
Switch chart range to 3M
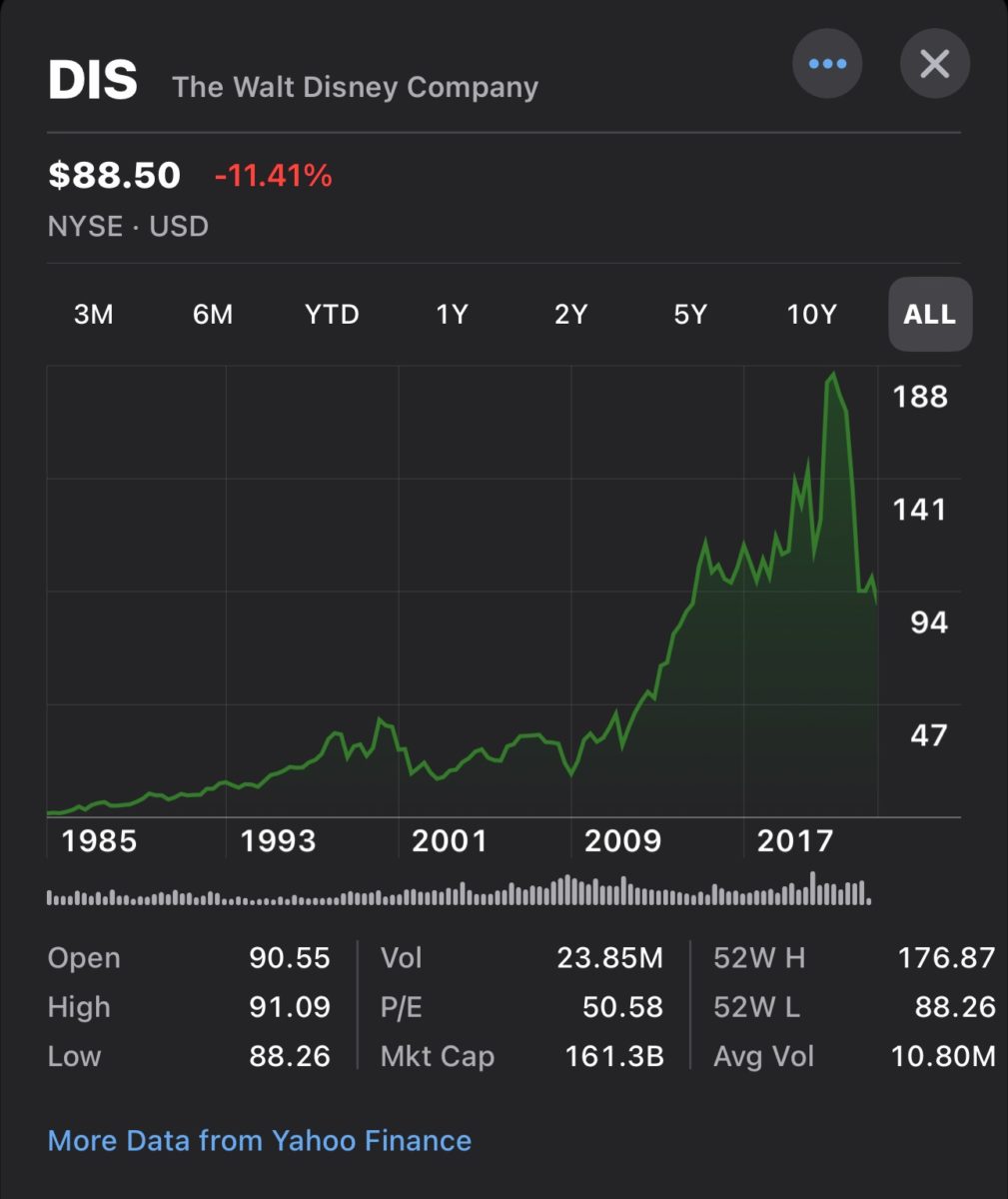pyautogui.click(x=93, y=315)
